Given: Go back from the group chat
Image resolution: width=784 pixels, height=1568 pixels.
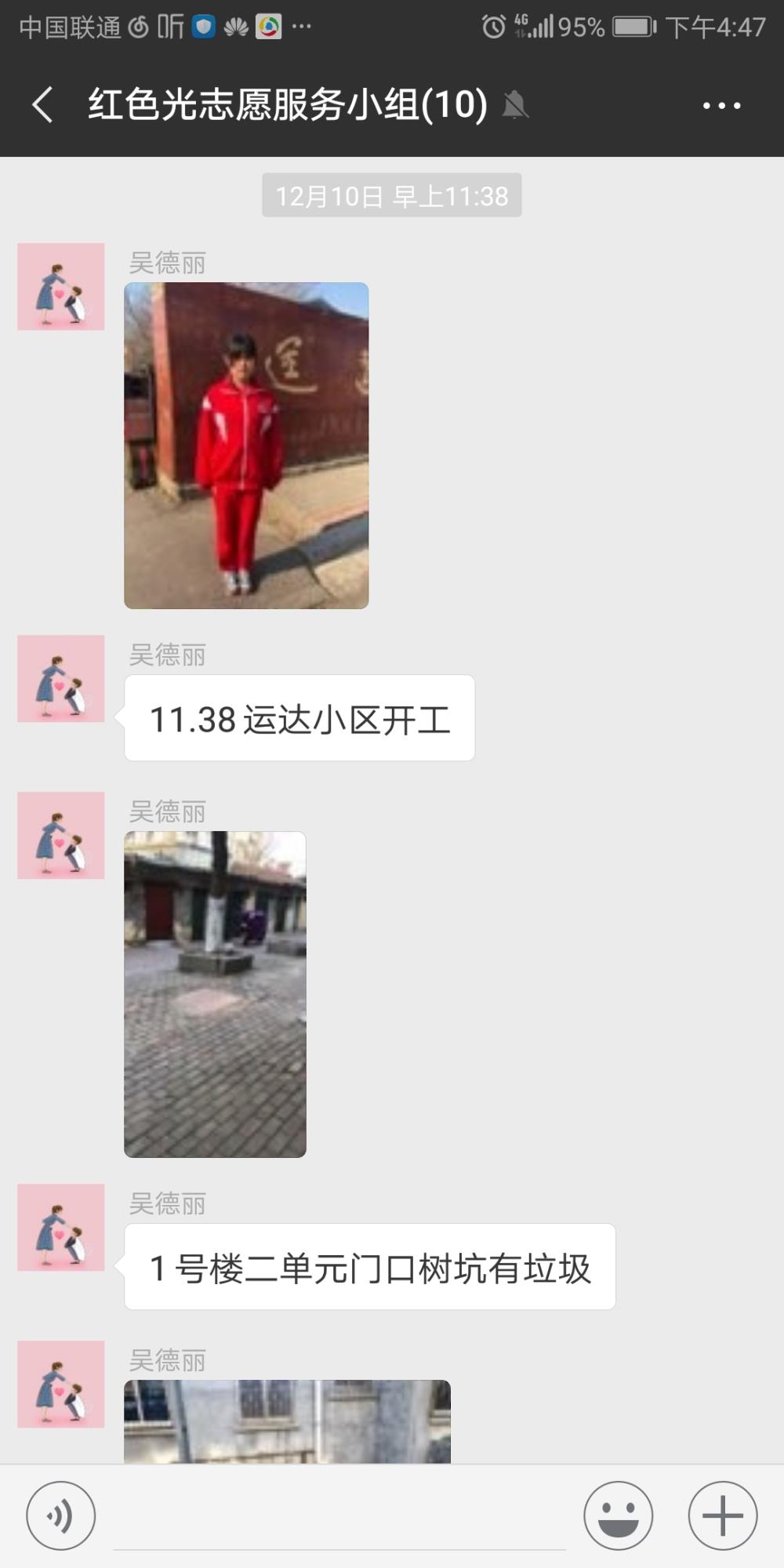Looking at the screenshot, I should 43,105.
